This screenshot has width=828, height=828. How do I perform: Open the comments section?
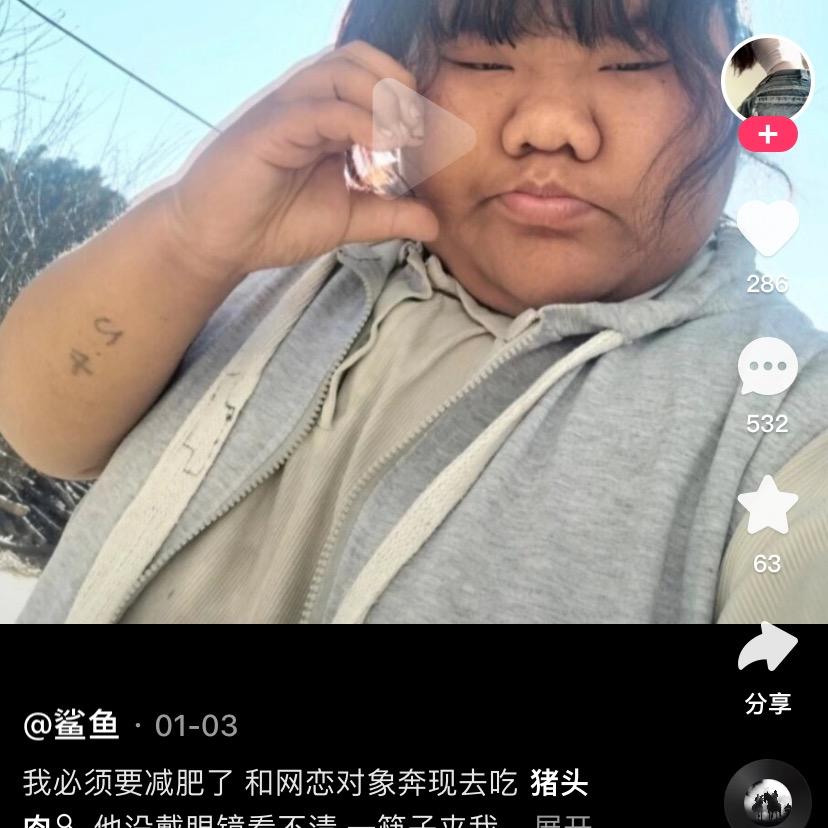coord(767,367)
